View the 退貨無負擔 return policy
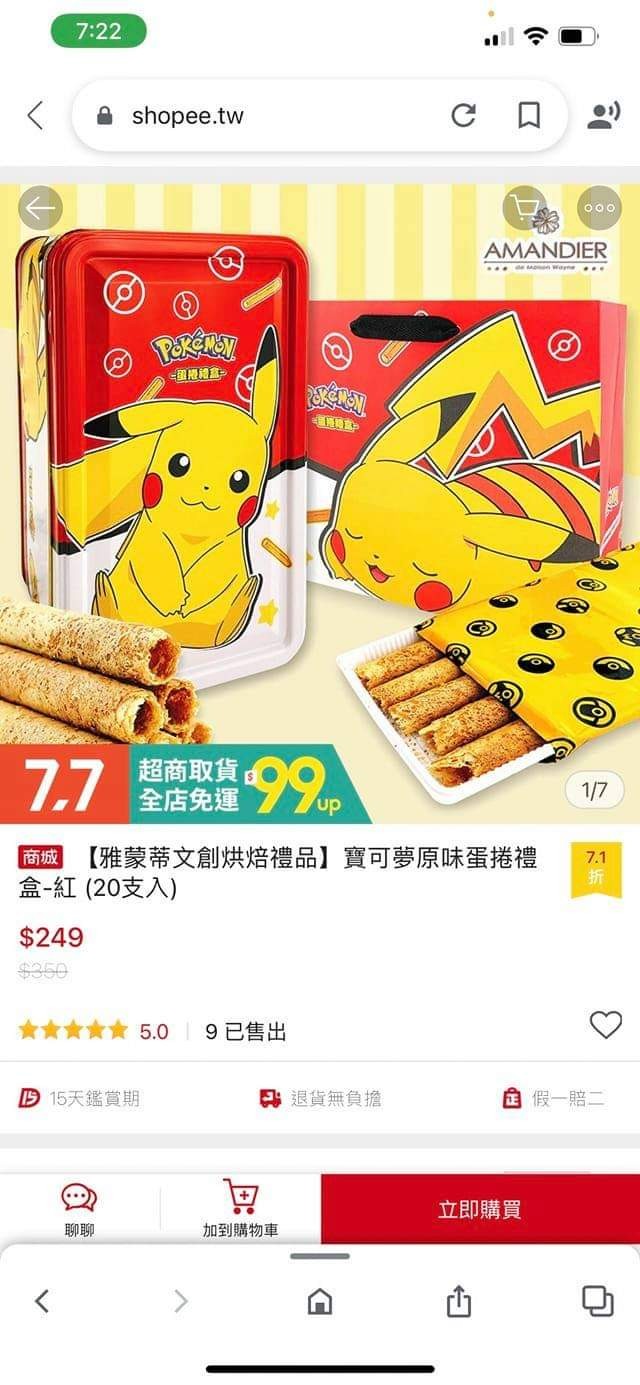Image resolution: width=640 pixels, height=1385 pixels. click(x=319, y=1099)
